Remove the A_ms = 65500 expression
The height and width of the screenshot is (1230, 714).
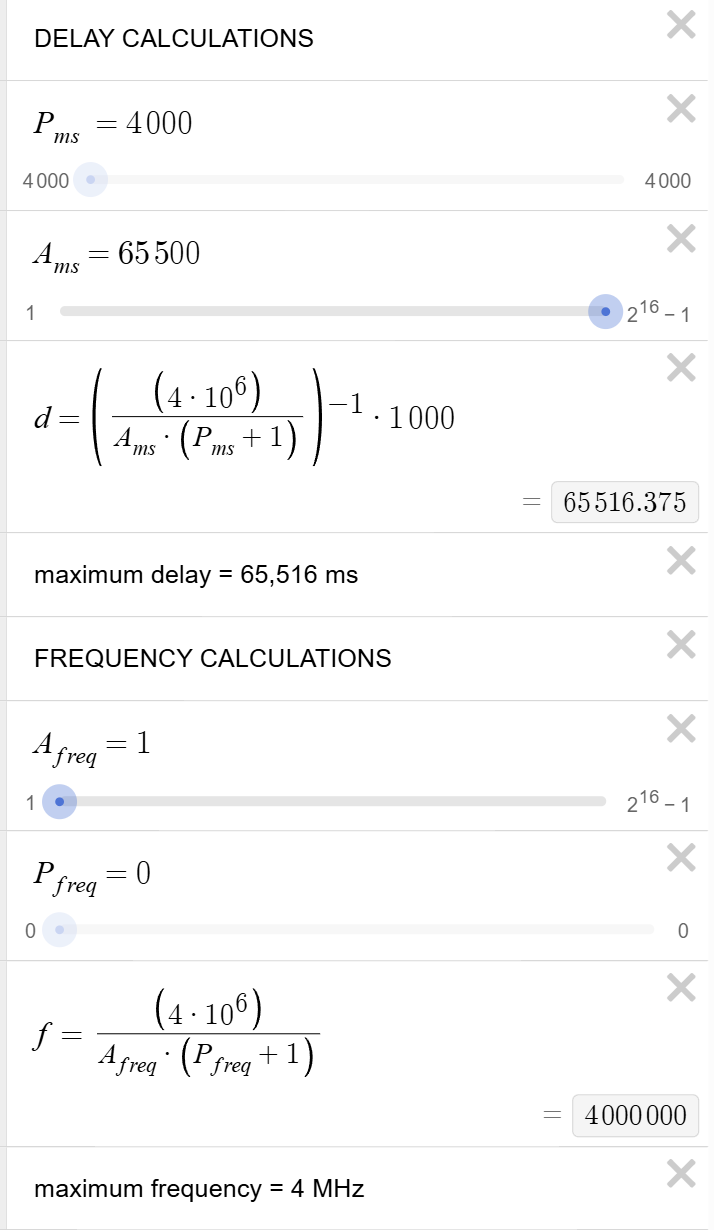tap(681, 238)
